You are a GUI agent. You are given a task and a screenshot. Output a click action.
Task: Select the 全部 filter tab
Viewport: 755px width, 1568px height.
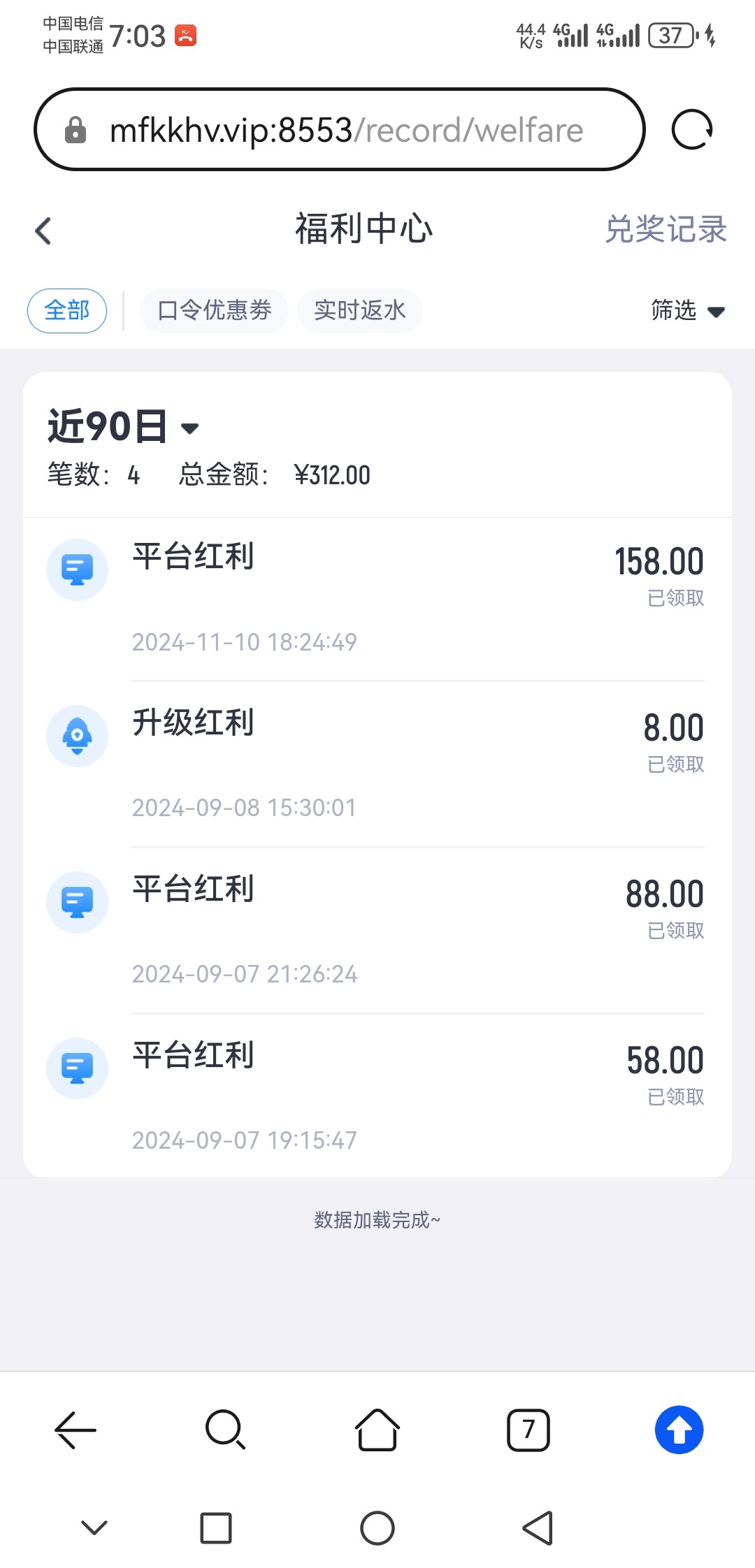pos(66,310)
